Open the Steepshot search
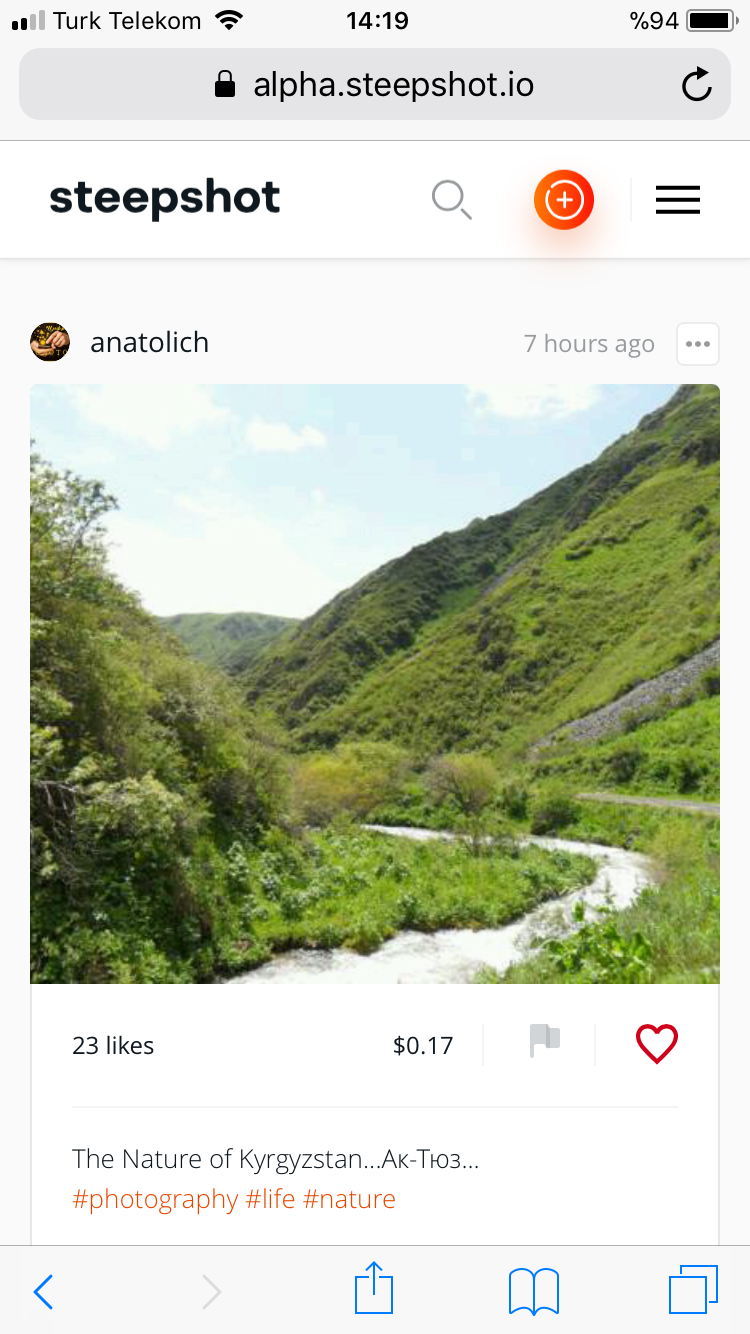 click(451, 200)
